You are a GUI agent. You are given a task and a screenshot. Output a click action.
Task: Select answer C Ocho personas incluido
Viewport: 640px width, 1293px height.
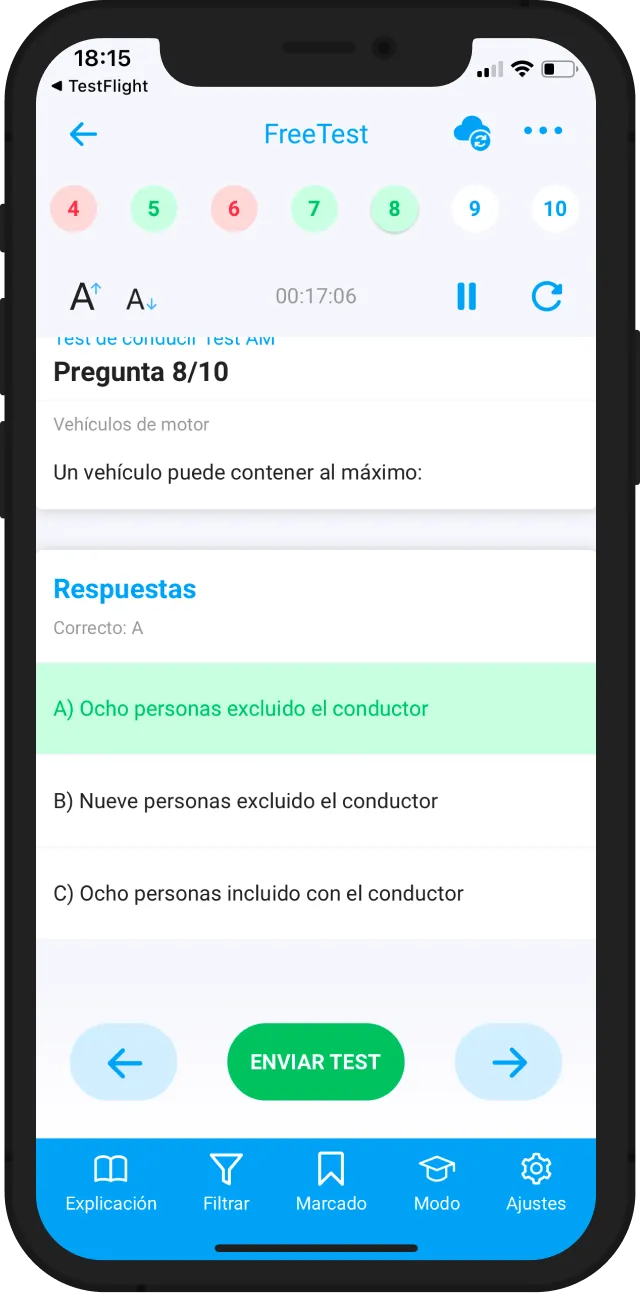316,893
